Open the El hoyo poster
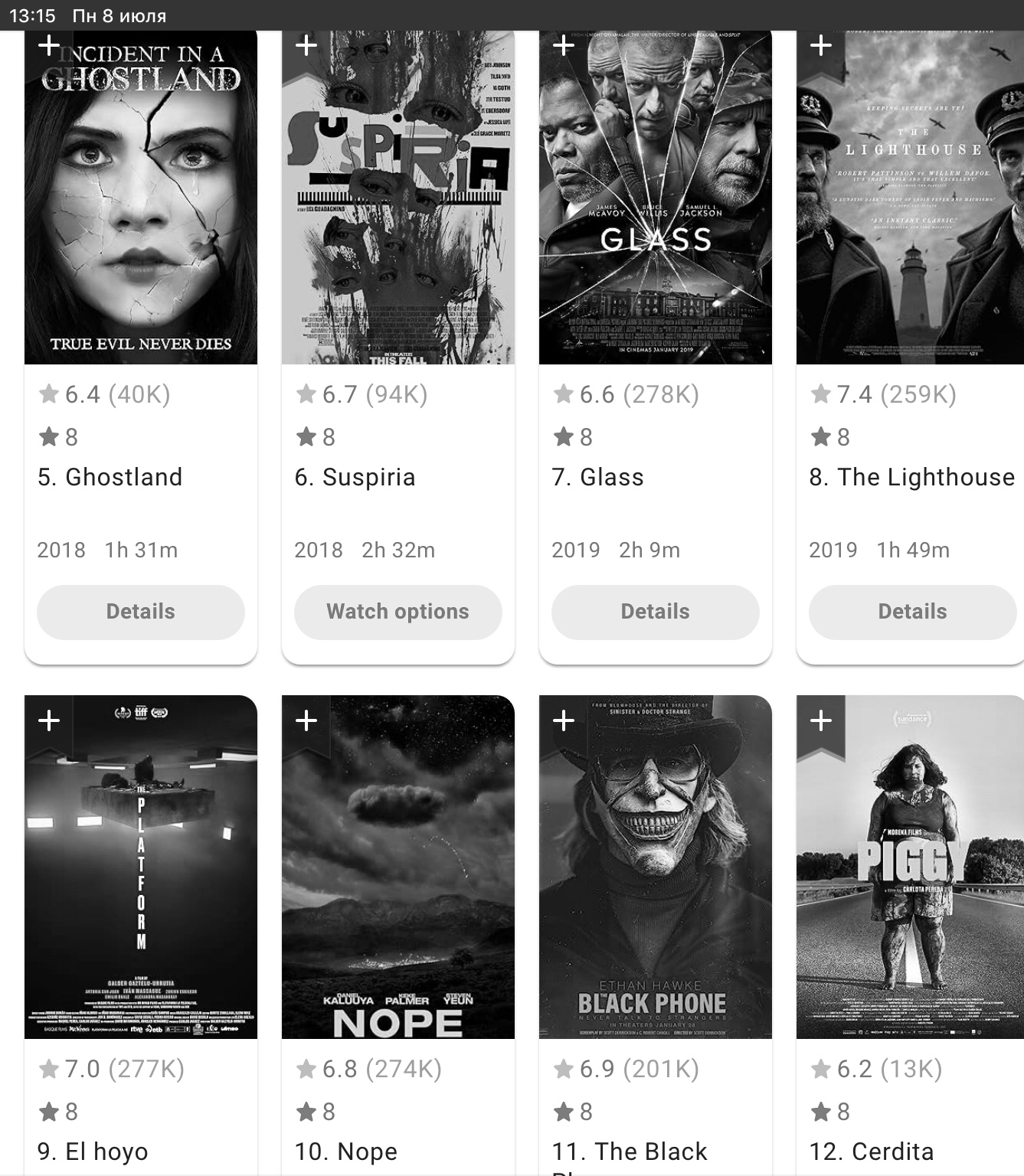This screenshot has height=1176, width=1024. pyautogui.click(x=141, y=873)
